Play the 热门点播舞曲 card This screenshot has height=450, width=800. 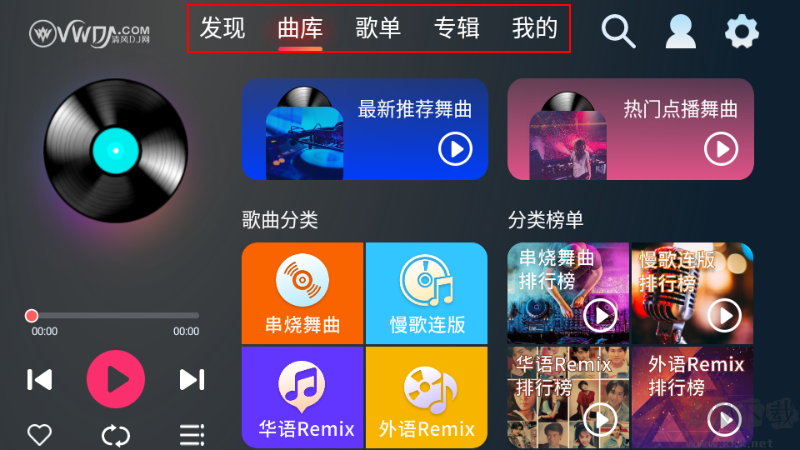click(720, 150)
